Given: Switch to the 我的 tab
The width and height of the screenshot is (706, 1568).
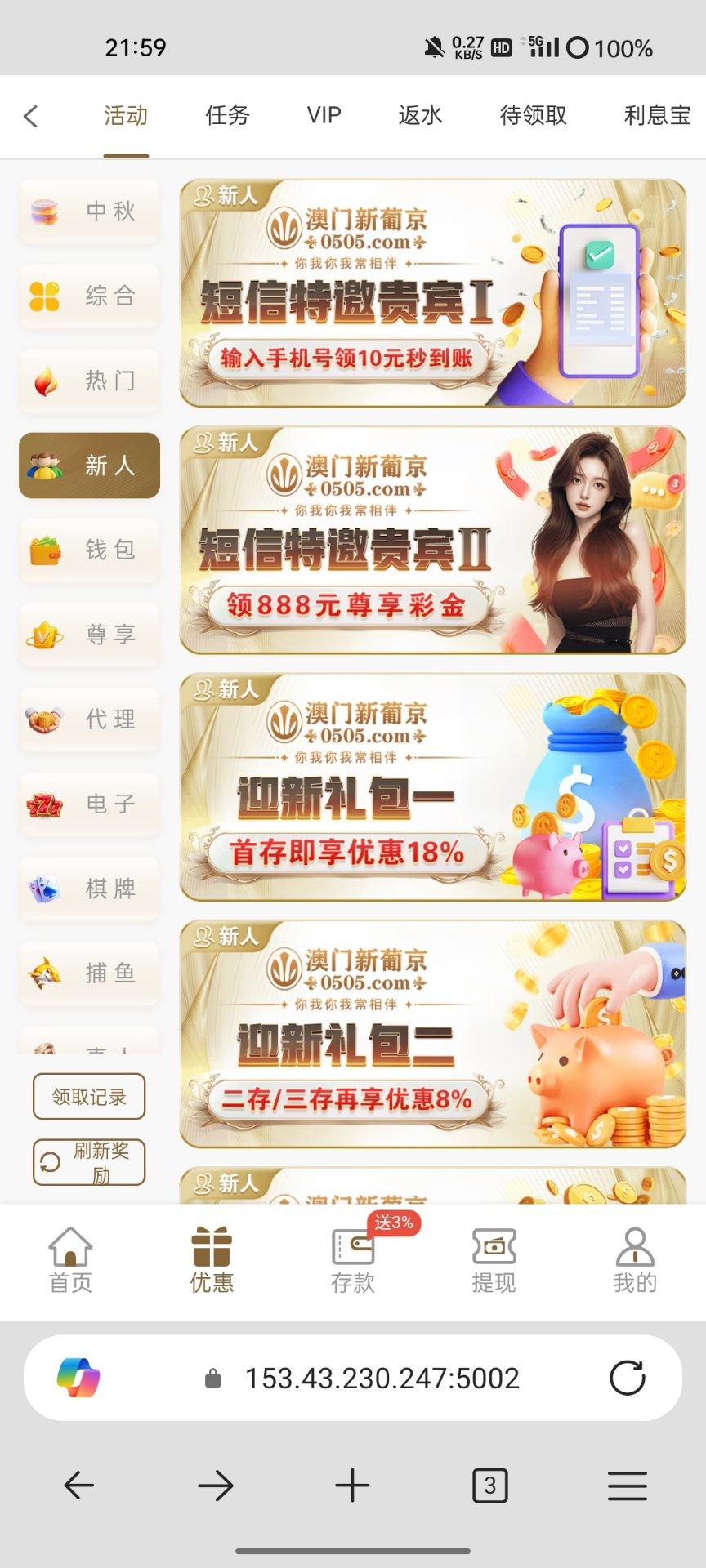Looking at the screenshot, I should tap(635, 1261).
